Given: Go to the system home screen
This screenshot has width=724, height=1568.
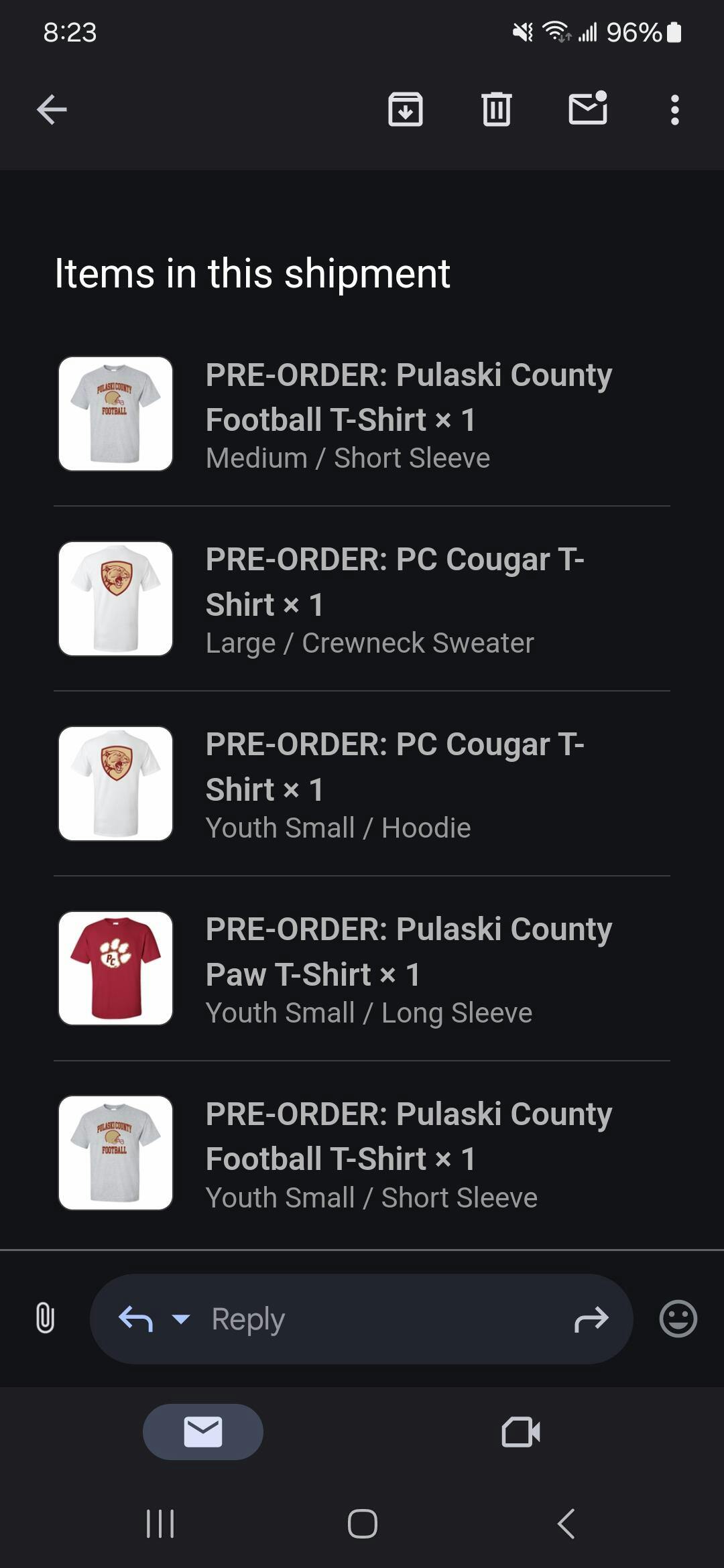Looking at the screenshot, I should pos(362,1524).
